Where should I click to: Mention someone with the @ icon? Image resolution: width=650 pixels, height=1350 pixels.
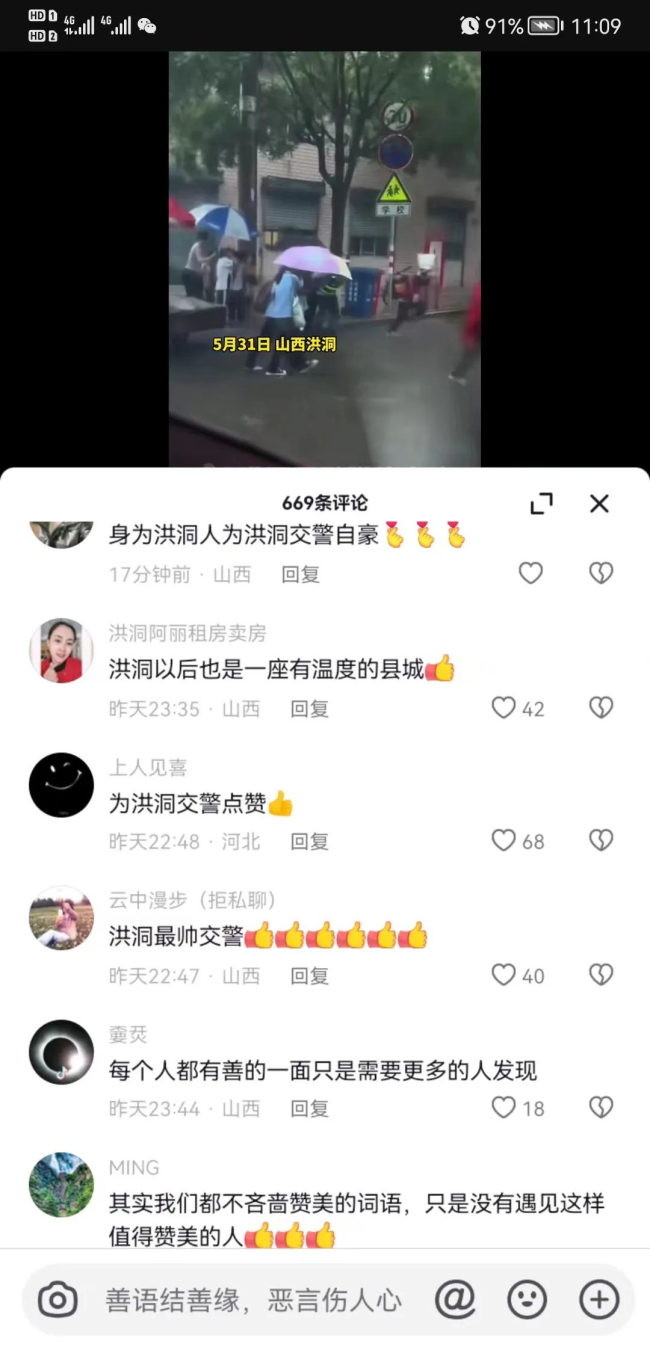455,1300
